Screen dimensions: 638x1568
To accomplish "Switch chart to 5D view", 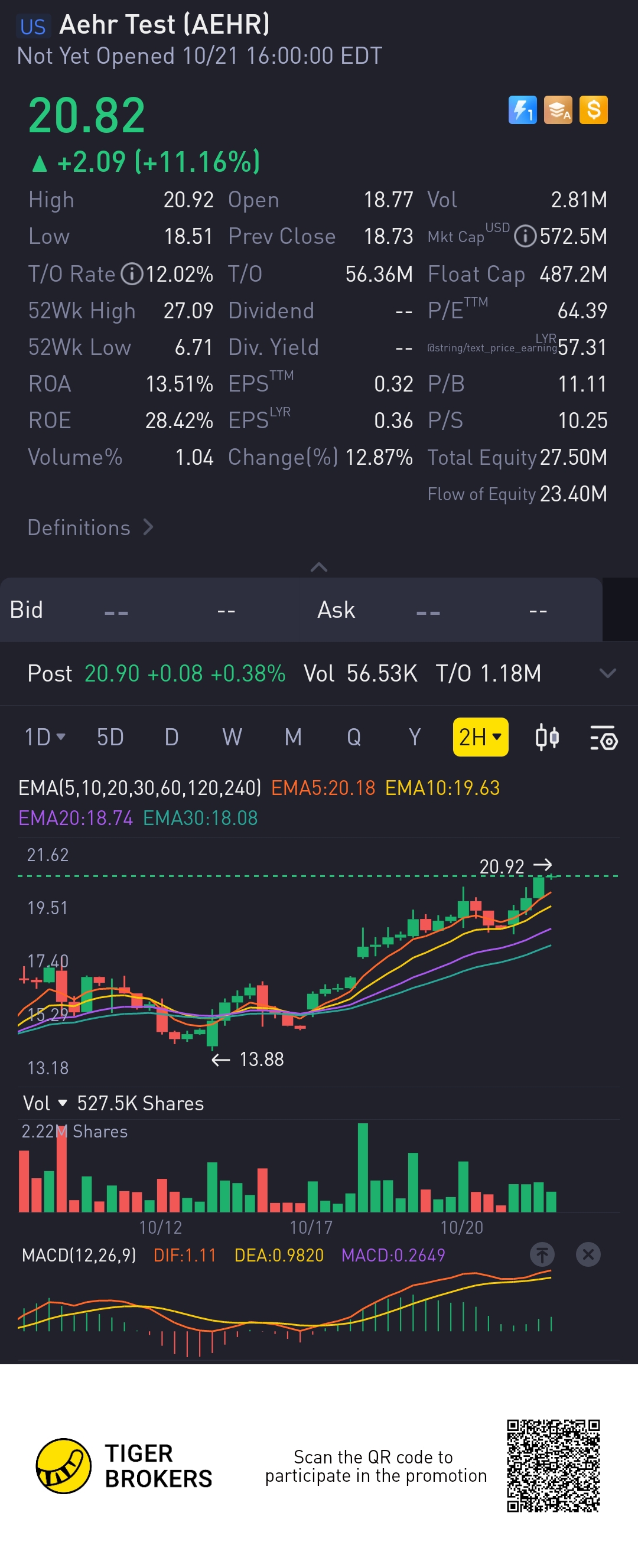I will pos(110,737).
